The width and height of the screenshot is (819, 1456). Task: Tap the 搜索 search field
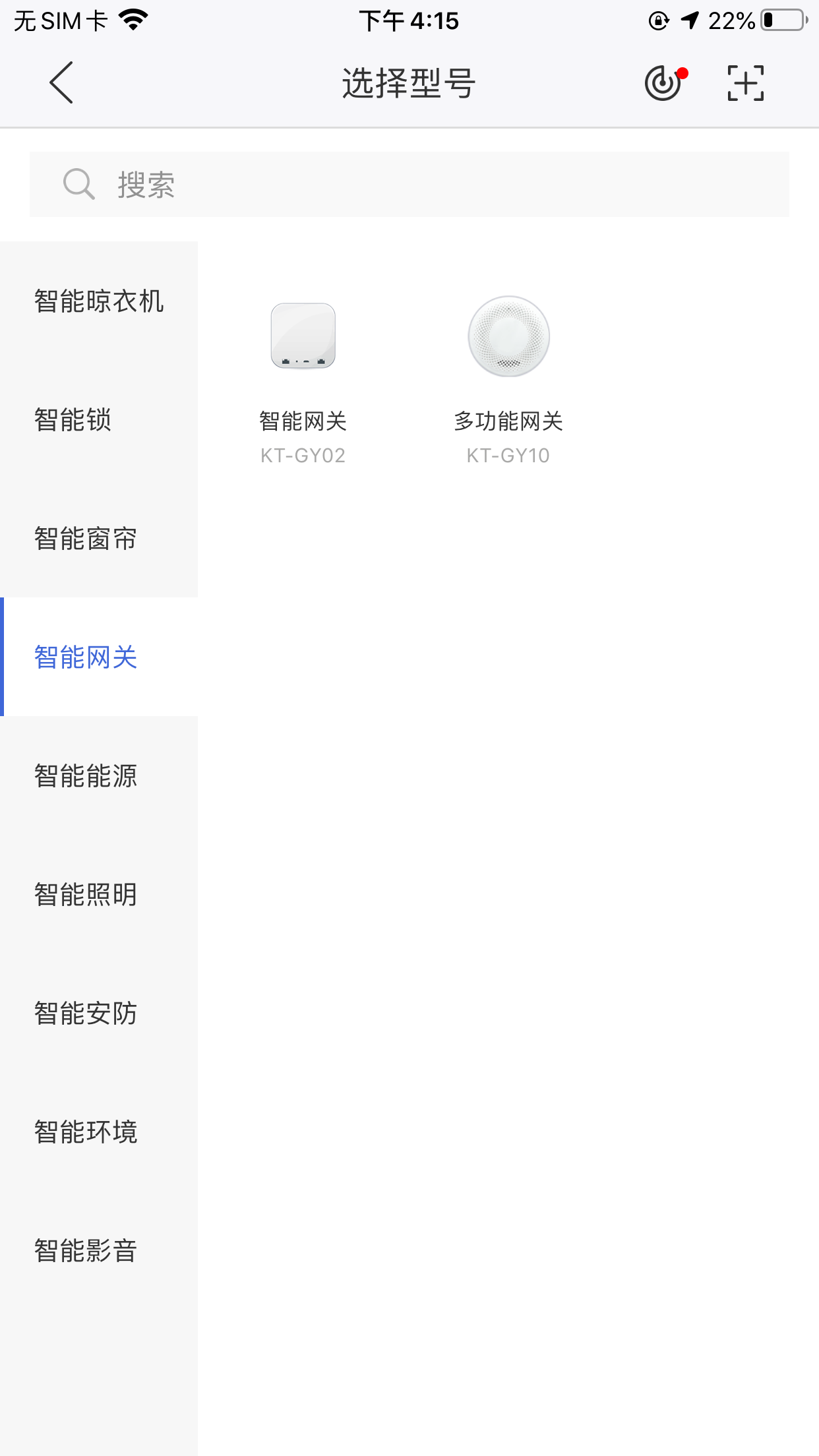[x=409, y=185]
